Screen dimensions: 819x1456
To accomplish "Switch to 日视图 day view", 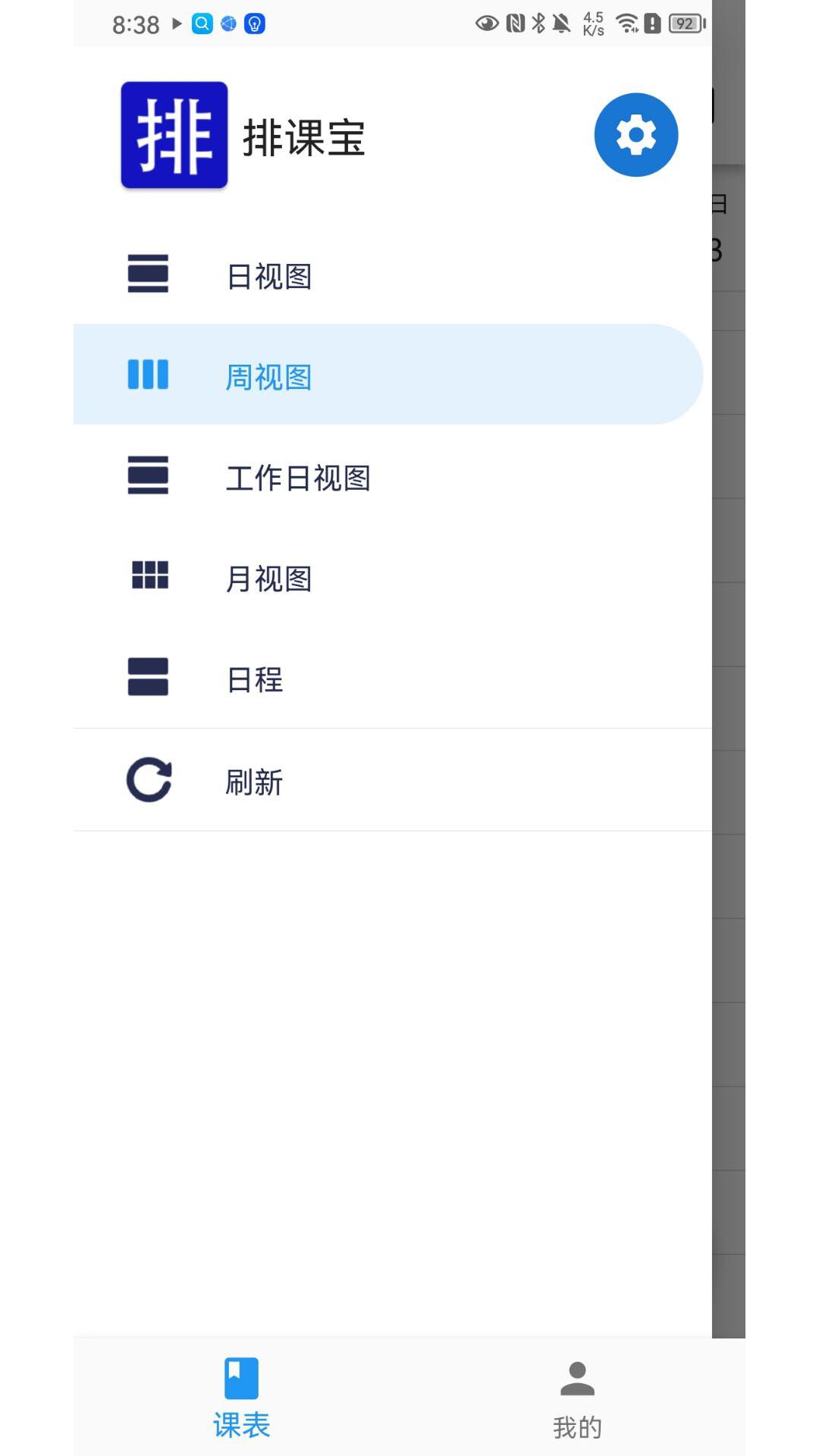I will [392, 275].
